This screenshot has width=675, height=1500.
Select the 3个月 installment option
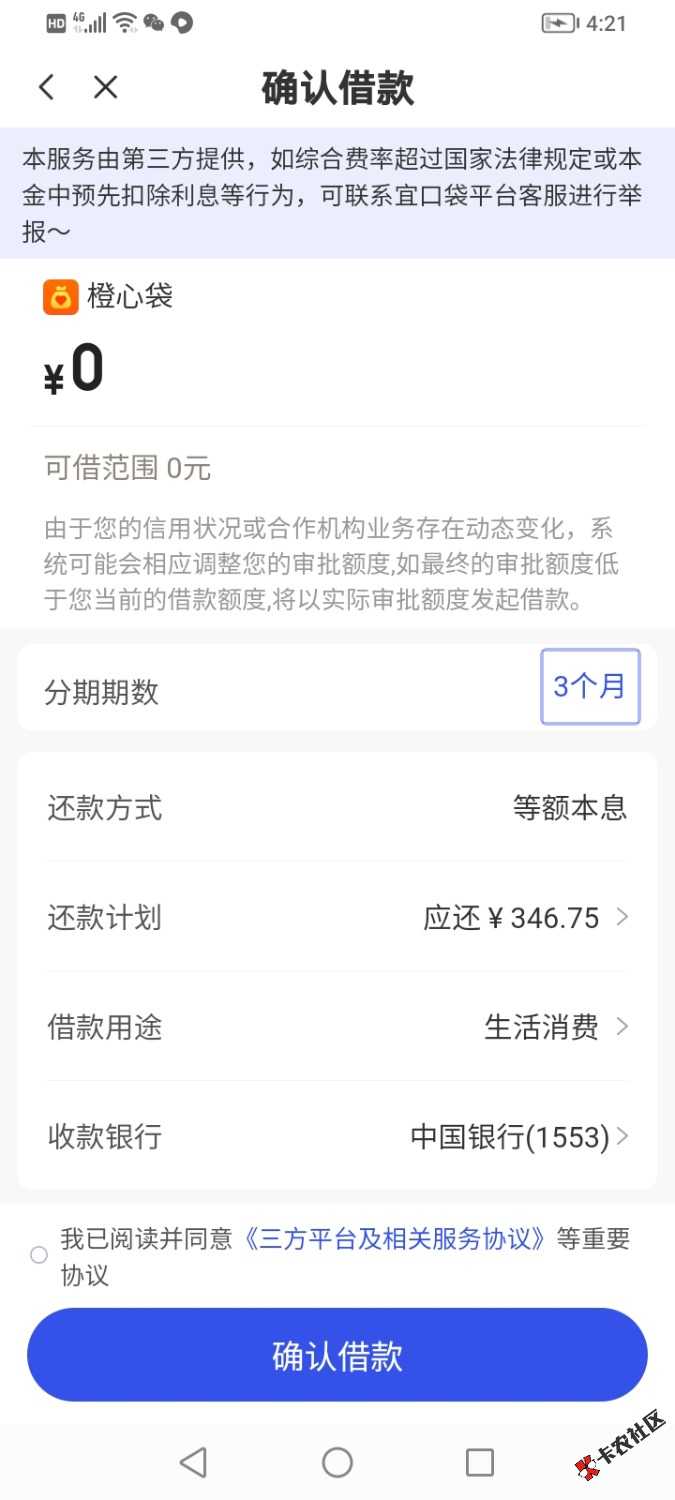589,686
